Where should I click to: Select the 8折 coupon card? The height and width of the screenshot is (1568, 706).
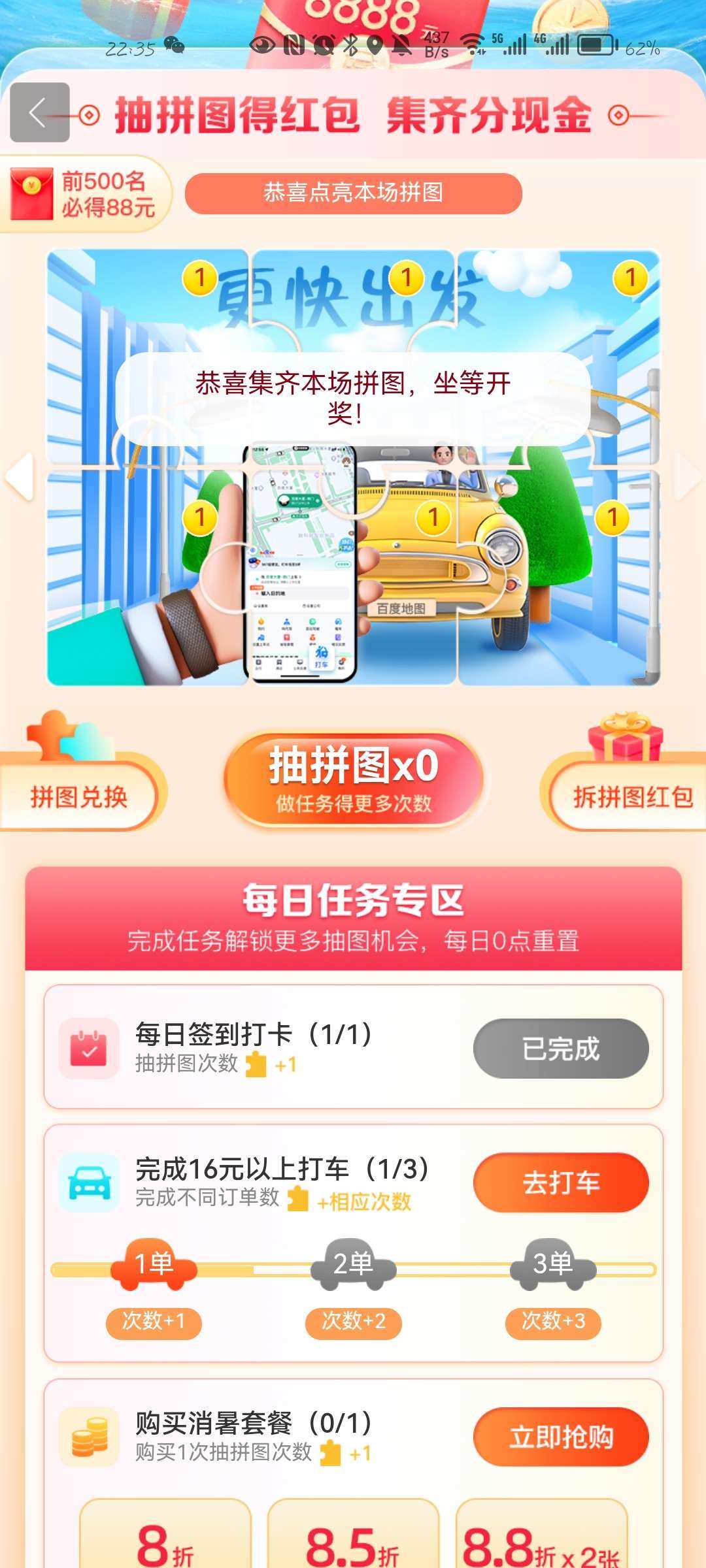[x=165, y=1535]
